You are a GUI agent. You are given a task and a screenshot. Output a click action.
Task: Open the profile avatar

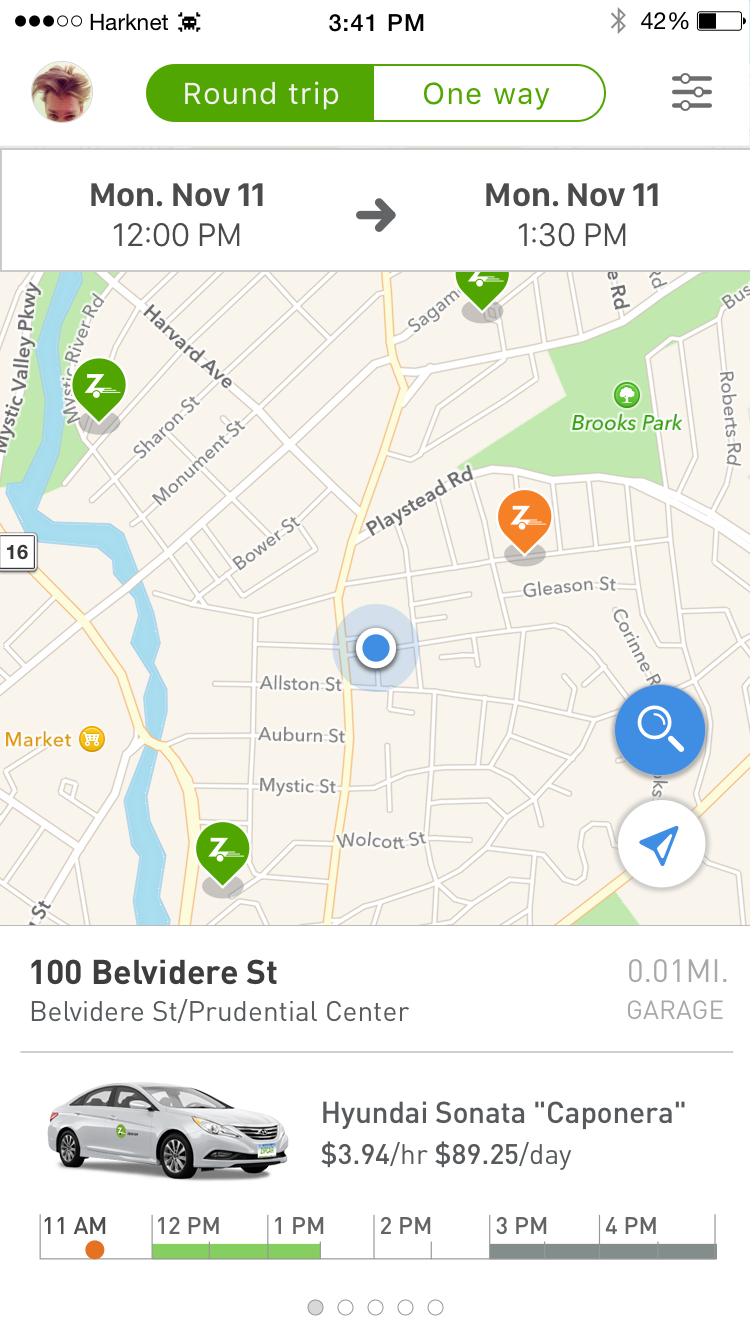tap(62, 92)
